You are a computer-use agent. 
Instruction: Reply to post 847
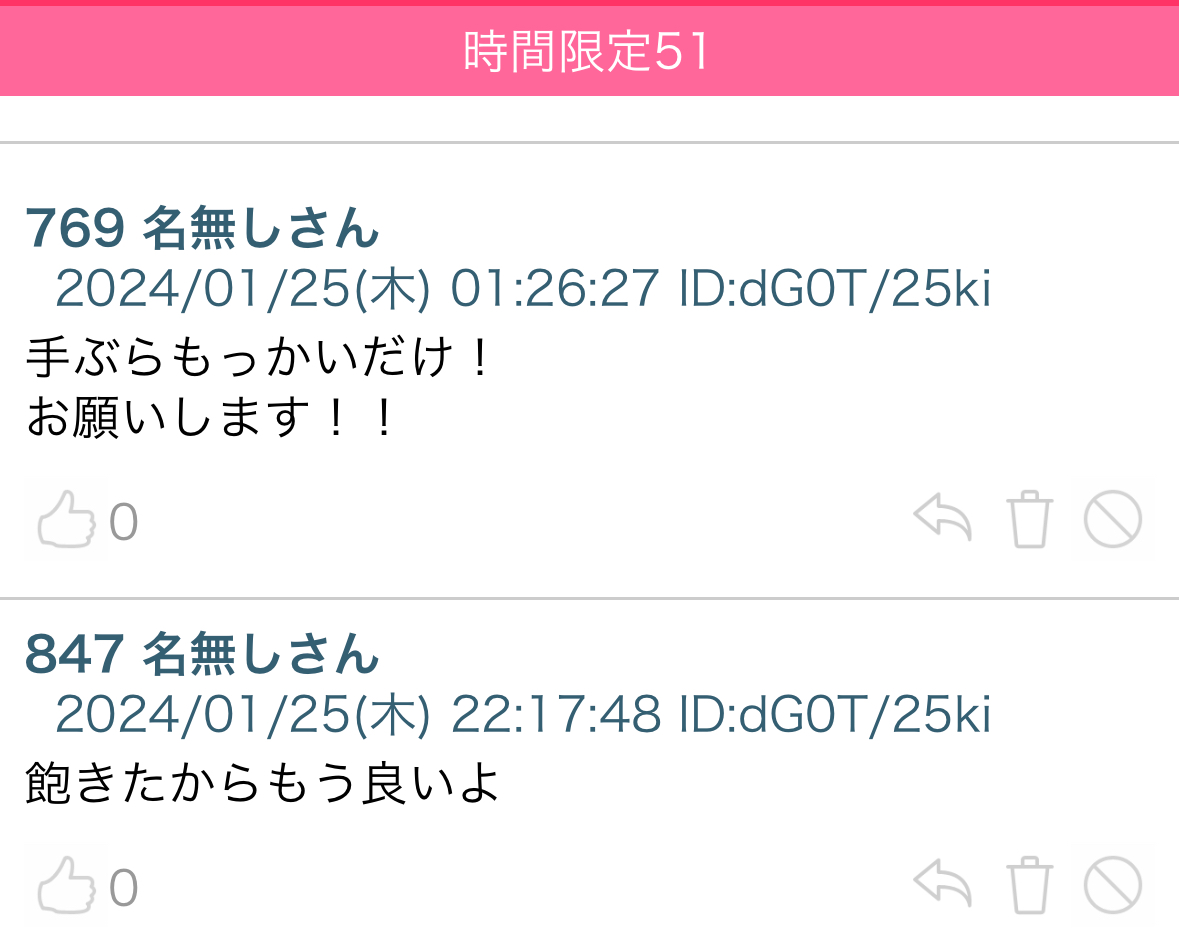(942, 886)
